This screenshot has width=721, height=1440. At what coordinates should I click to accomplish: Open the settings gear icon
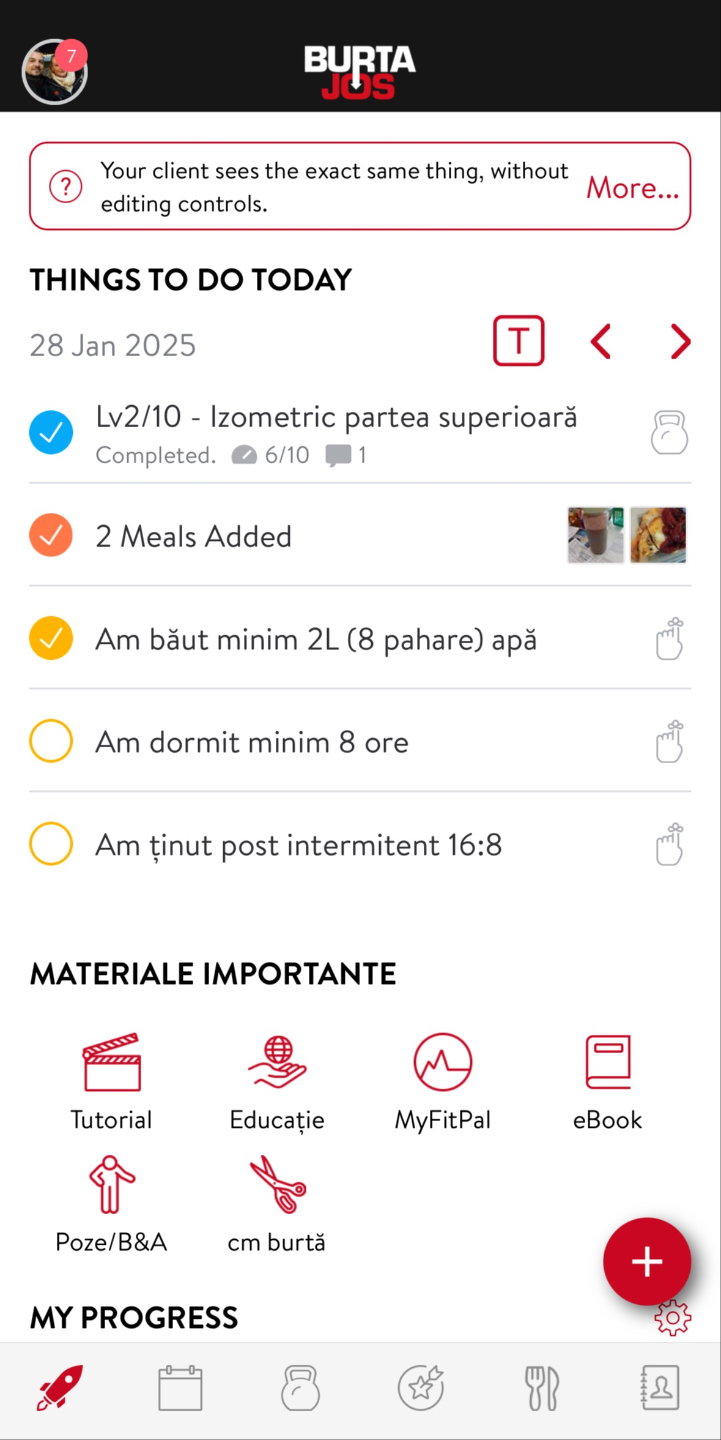pyautogui.click(x=672, y=1319)
